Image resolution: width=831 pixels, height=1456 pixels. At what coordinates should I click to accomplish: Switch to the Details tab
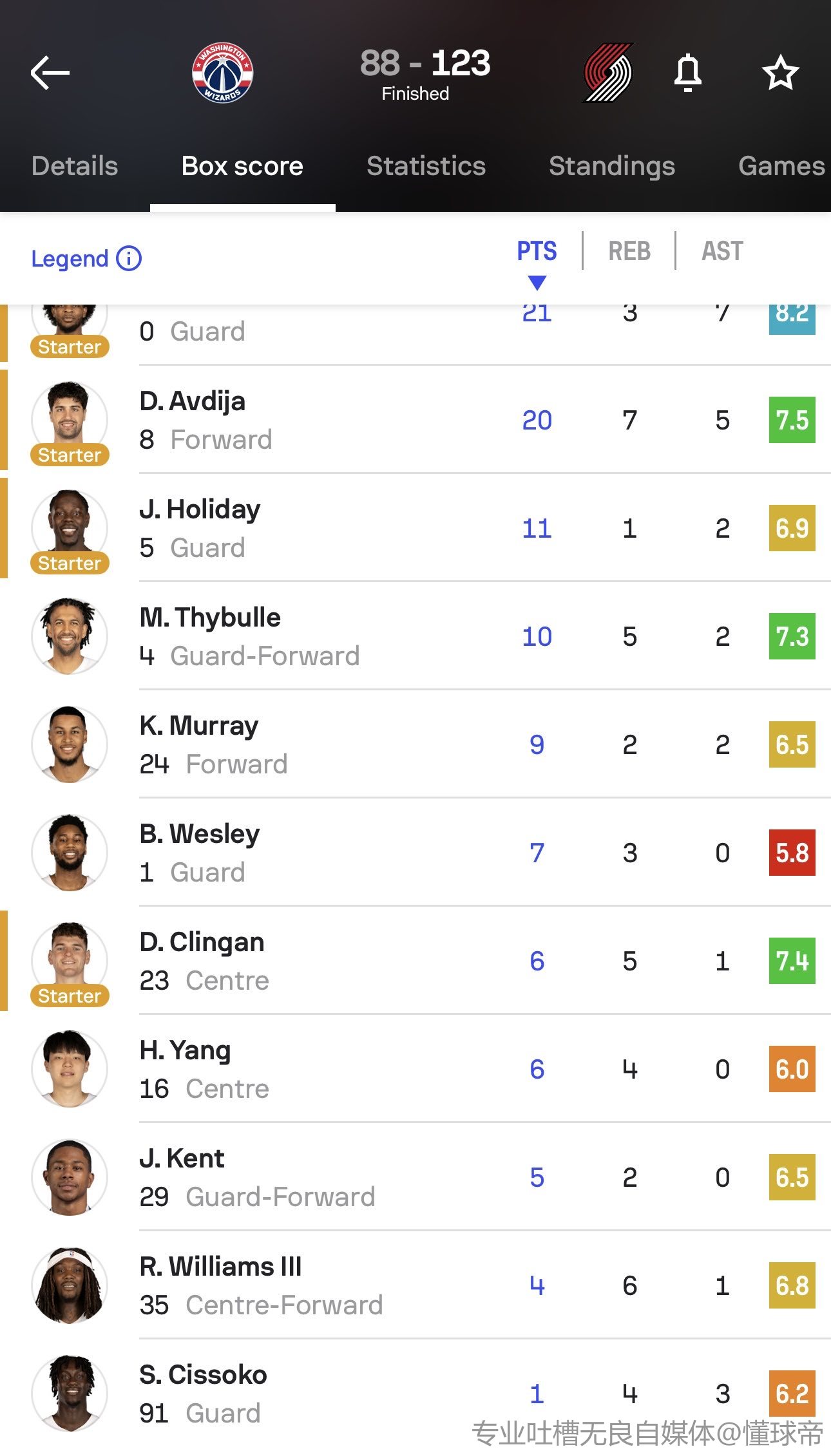75,166
